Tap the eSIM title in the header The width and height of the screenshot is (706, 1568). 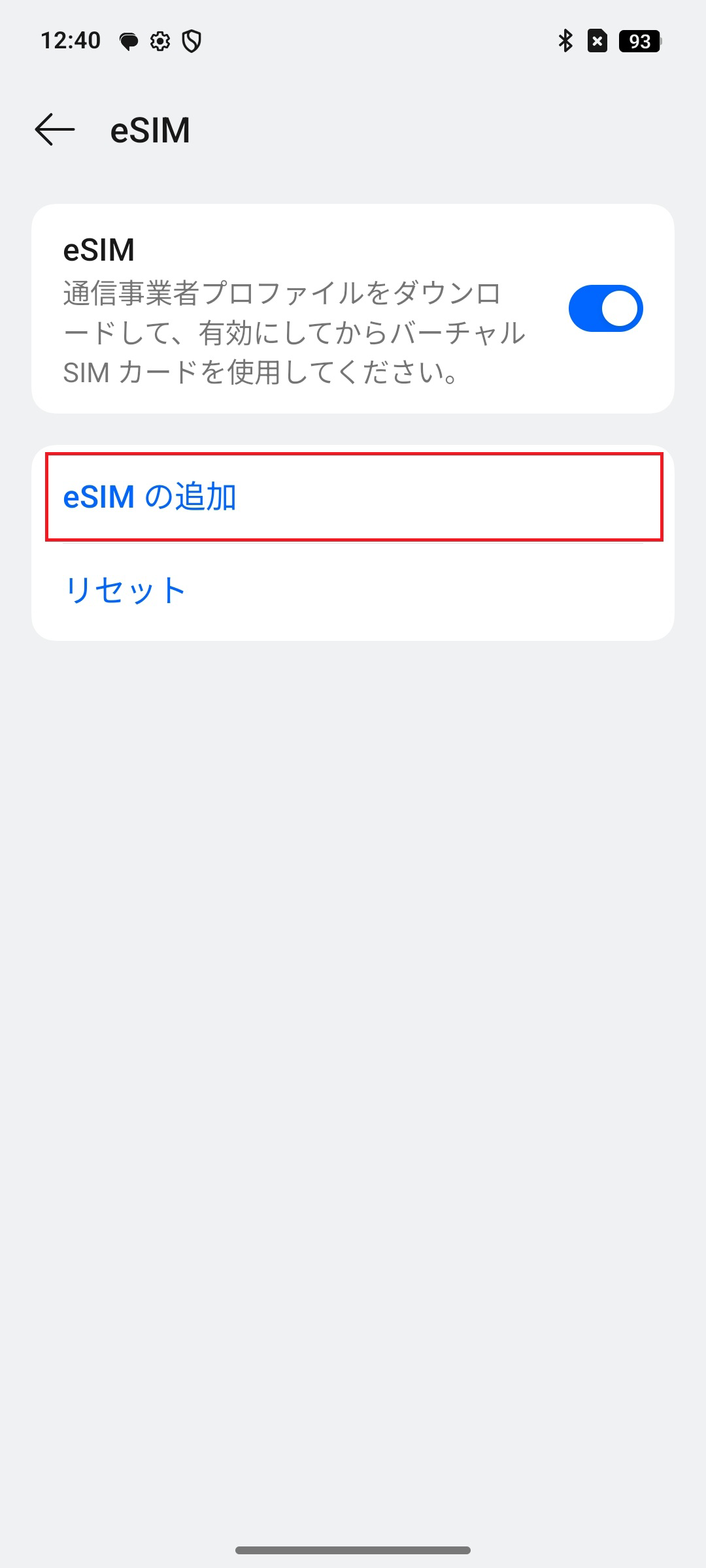click(x=150, y=129)
